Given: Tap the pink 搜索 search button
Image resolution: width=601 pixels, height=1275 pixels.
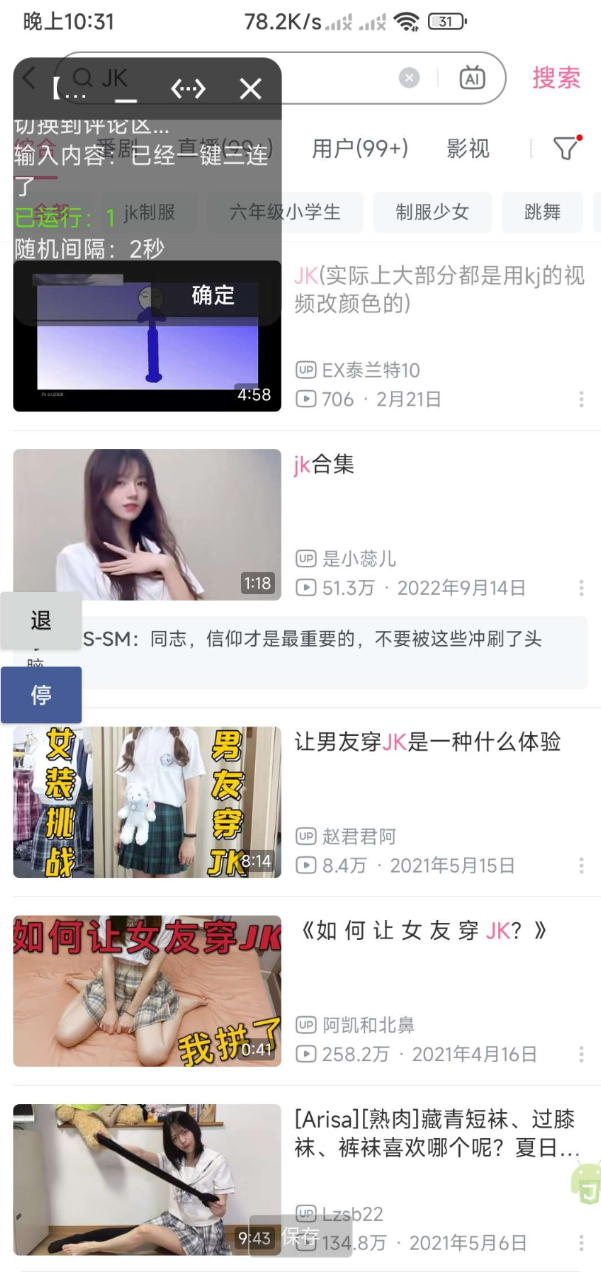Looking at the screenshot, I should coord(556,78).
